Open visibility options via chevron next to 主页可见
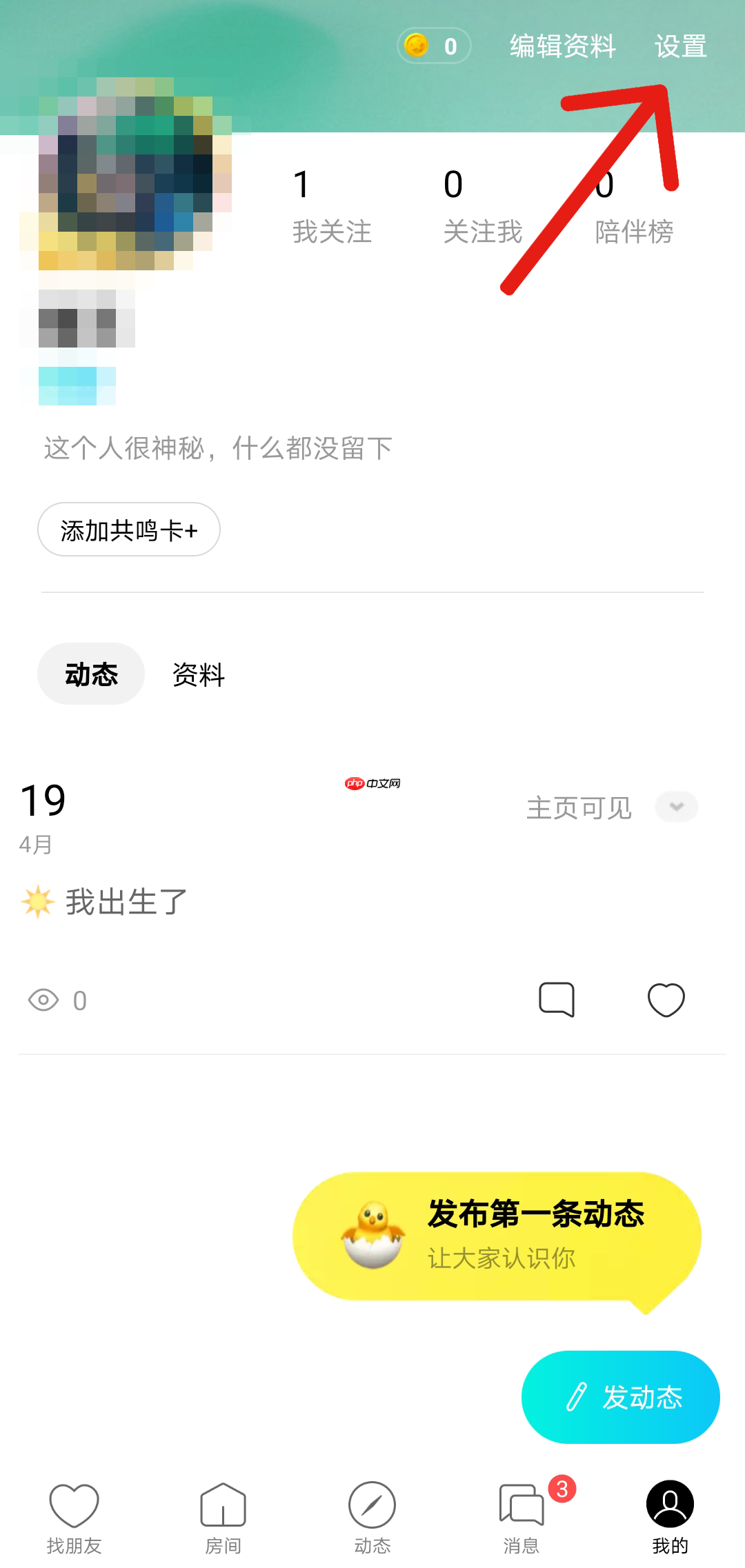The height and width of the screenshot is (1568, 745). point(675,807)
